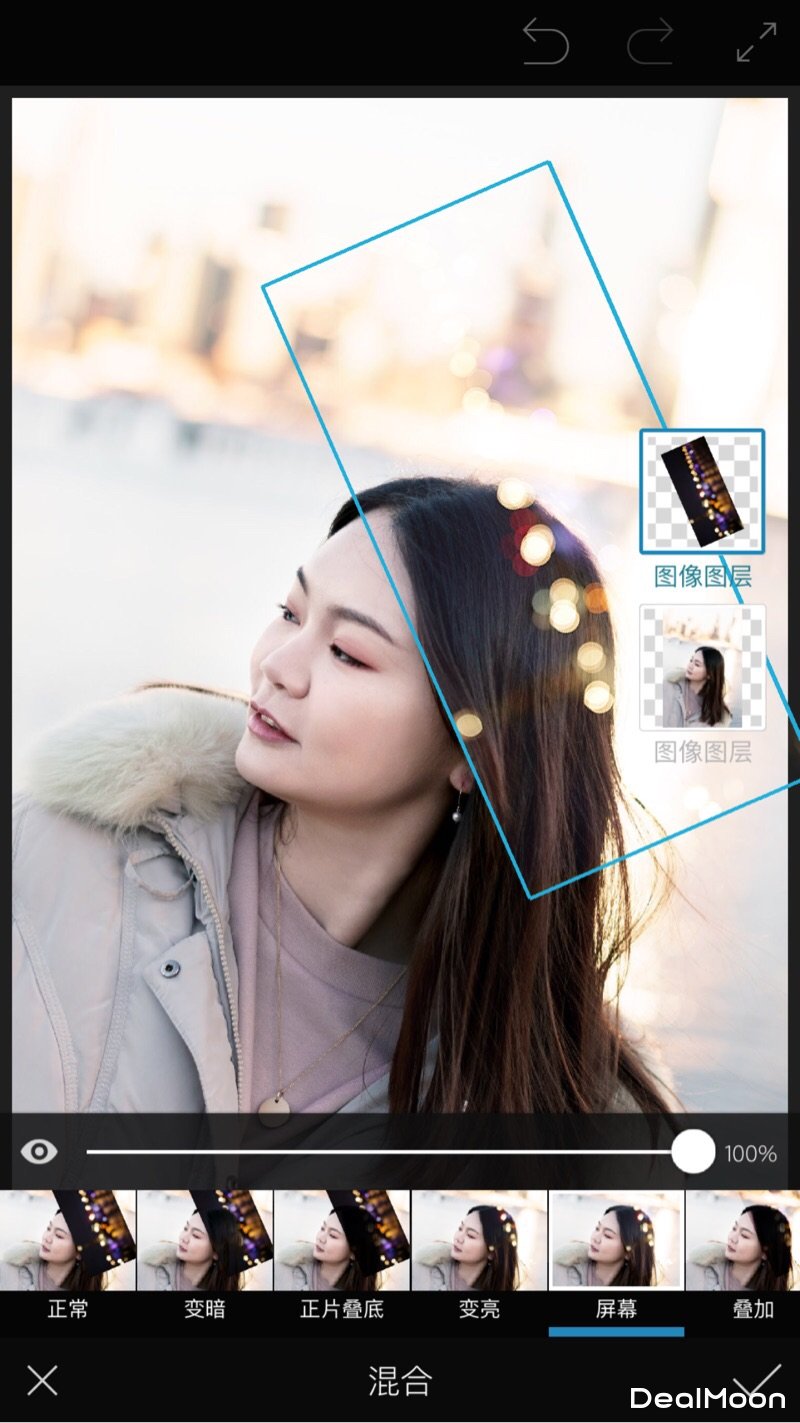
Task: Redo the reverted edit
Action: coord(651,43)
